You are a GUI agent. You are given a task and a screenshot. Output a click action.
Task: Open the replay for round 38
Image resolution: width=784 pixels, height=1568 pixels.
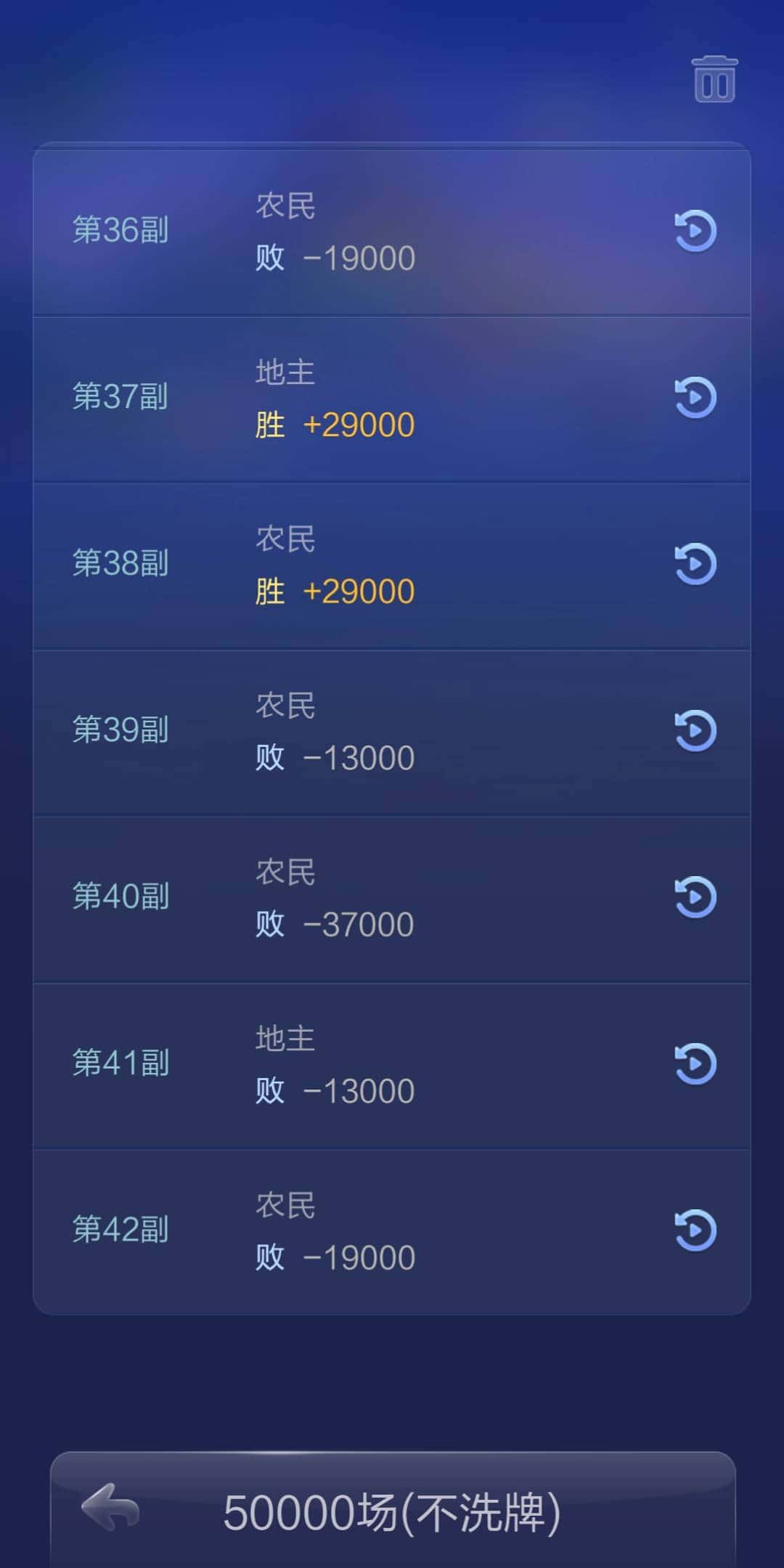point(694,564)
